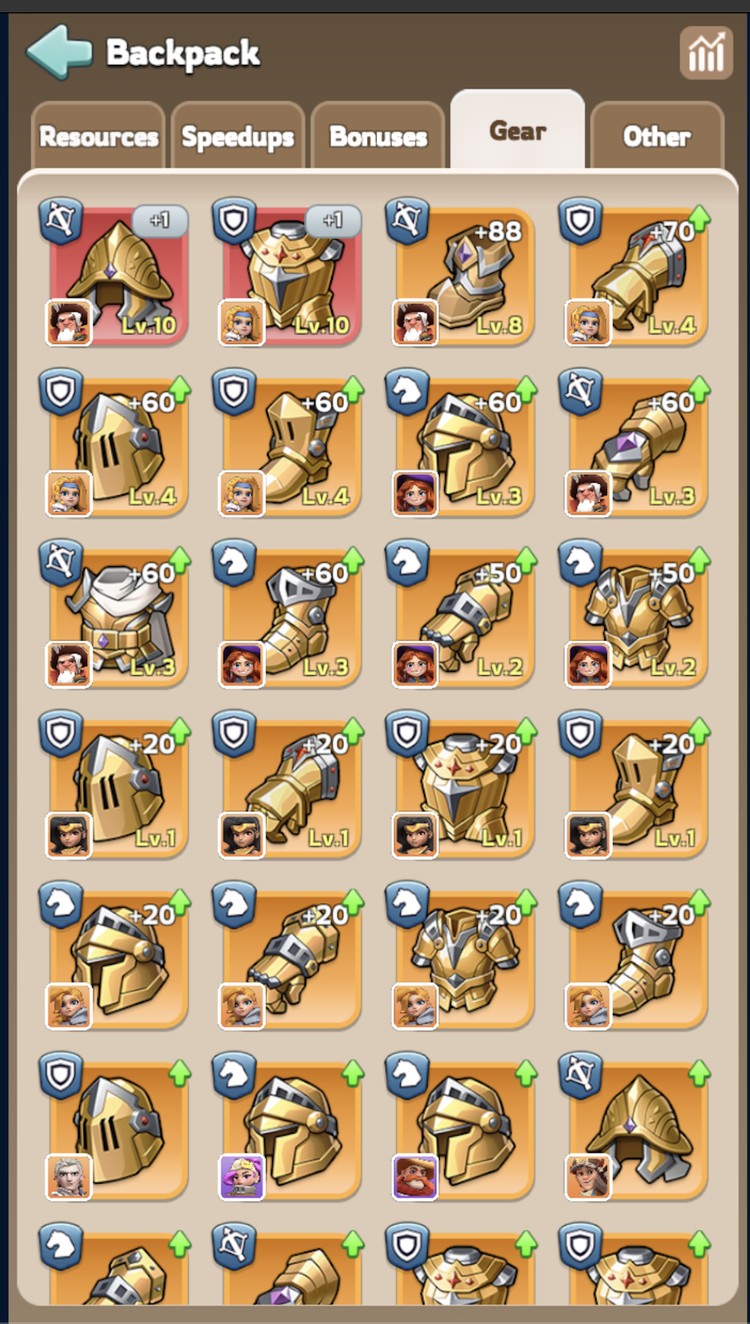The height and width of the screenshot is (1324, 750).
Task: Select the +60 Lv.4 shield helmet
Action: [x=117, y=444]
